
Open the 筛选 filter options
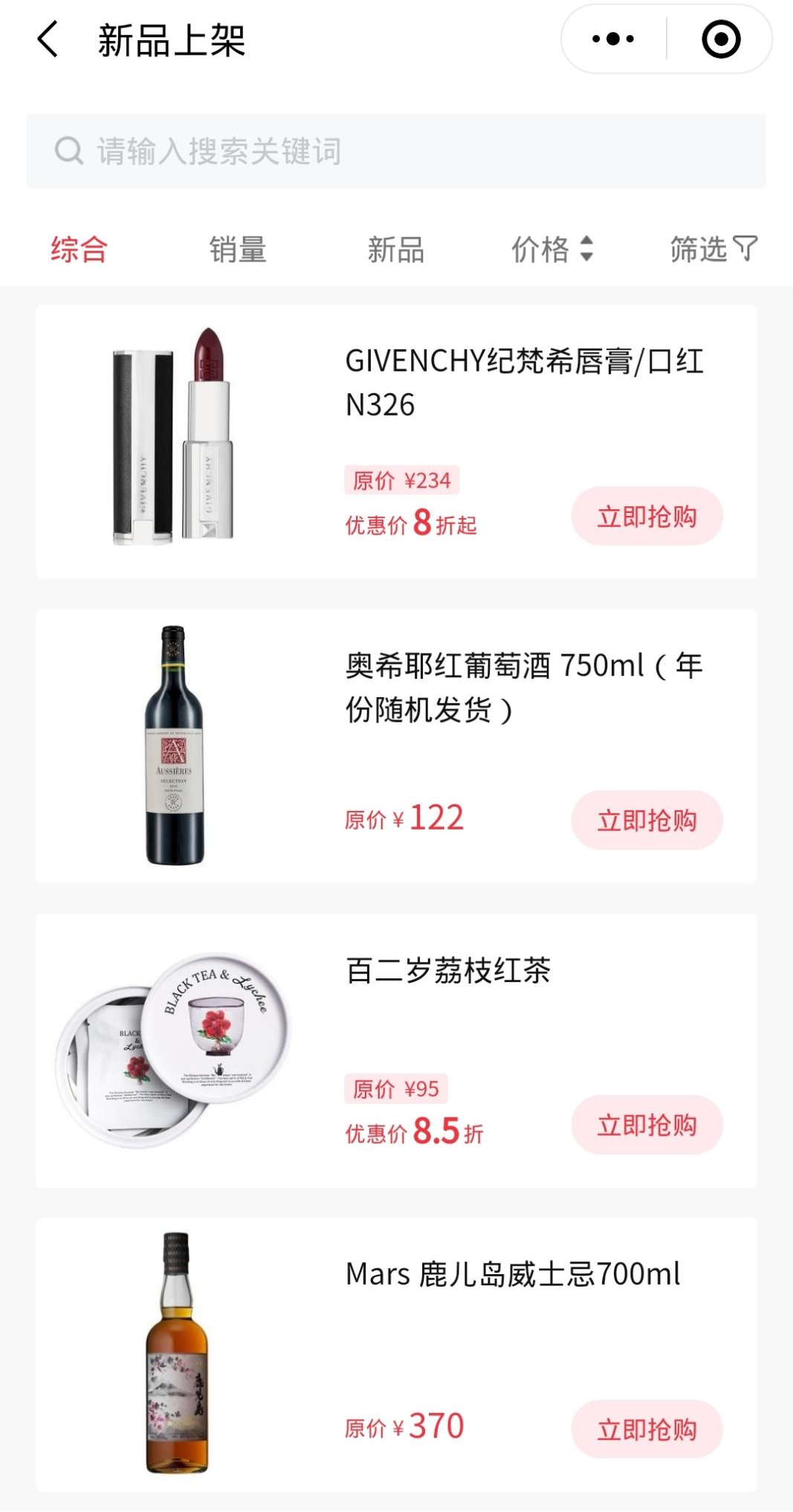pos(713,249)
